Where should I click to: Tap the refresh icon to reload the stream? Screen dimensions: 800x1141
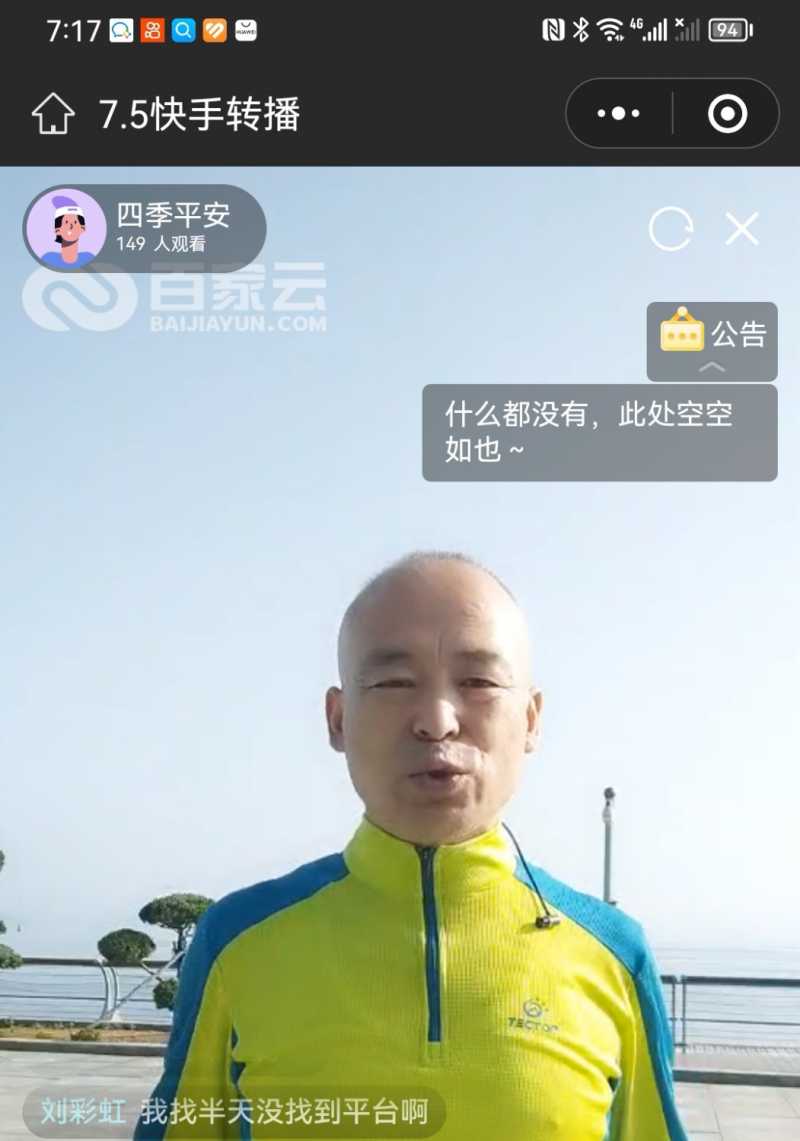click(673, 229)
